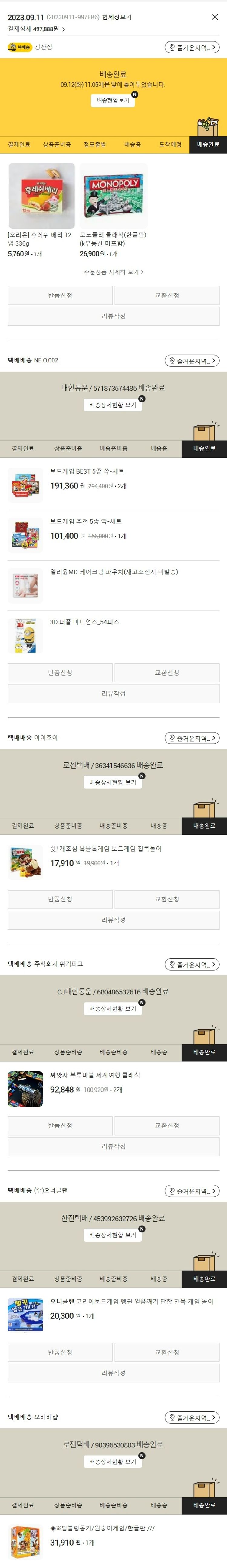
Task: View 배송상세현황 for 대한통운 571873574485
Action: tap(113, 405)
